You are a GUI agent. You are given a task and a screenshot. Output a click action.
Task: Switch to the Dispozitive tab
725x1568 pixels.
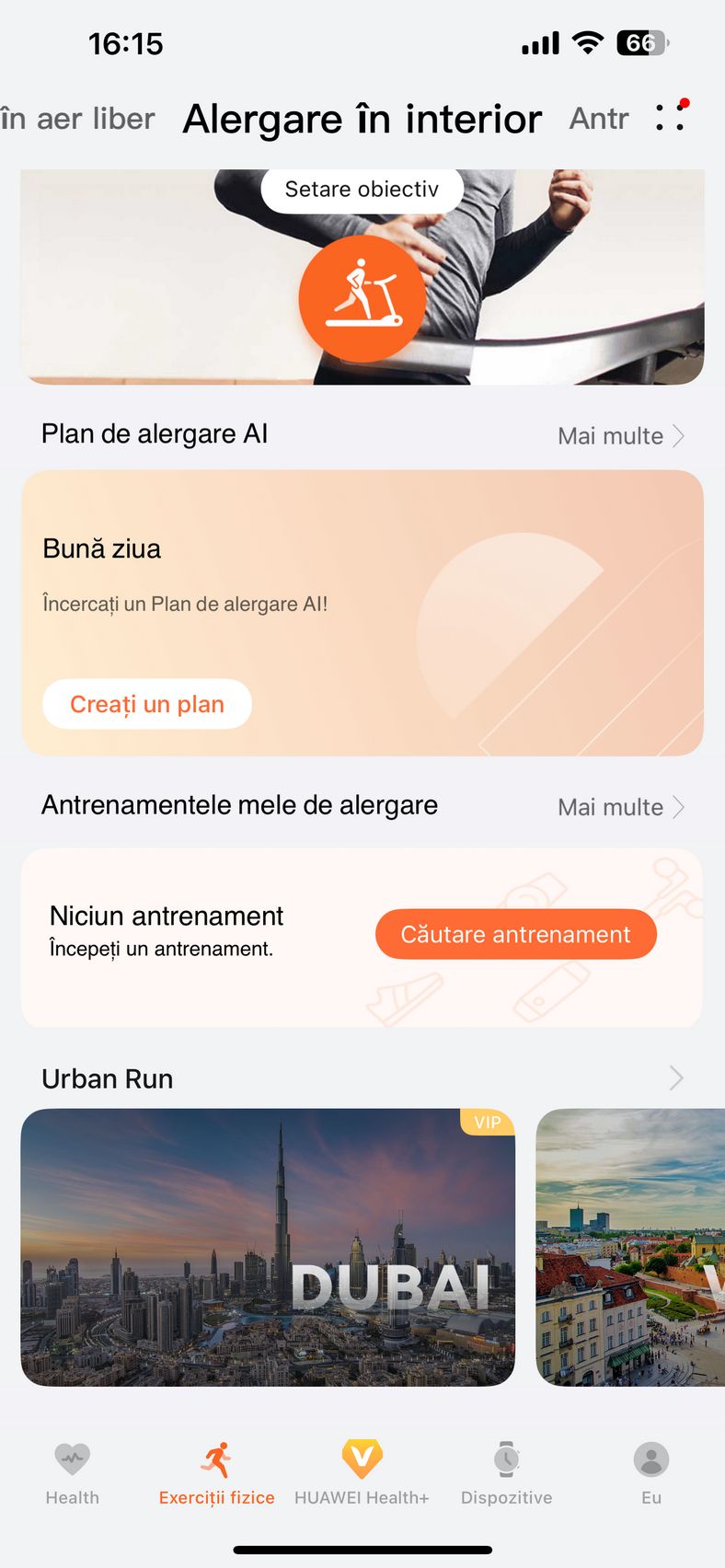click(x=507, y=1473)
